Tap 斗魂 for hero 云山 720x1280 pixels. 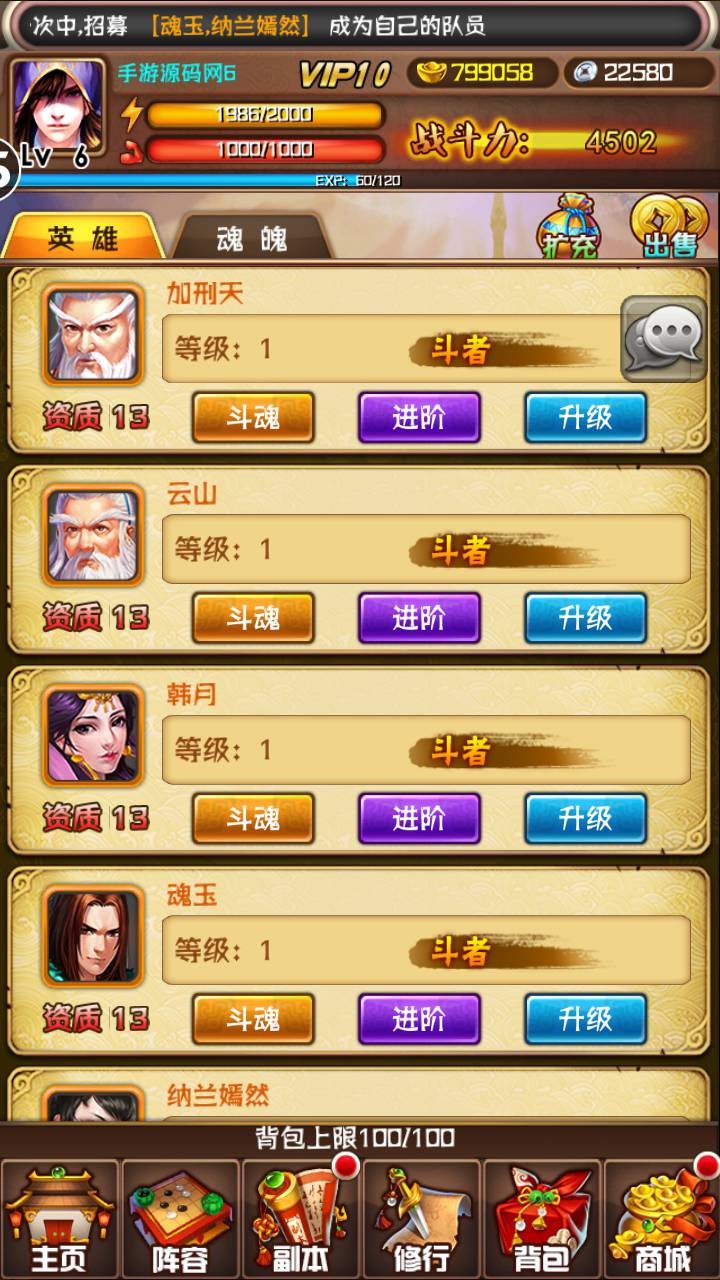tap(253, 618)
